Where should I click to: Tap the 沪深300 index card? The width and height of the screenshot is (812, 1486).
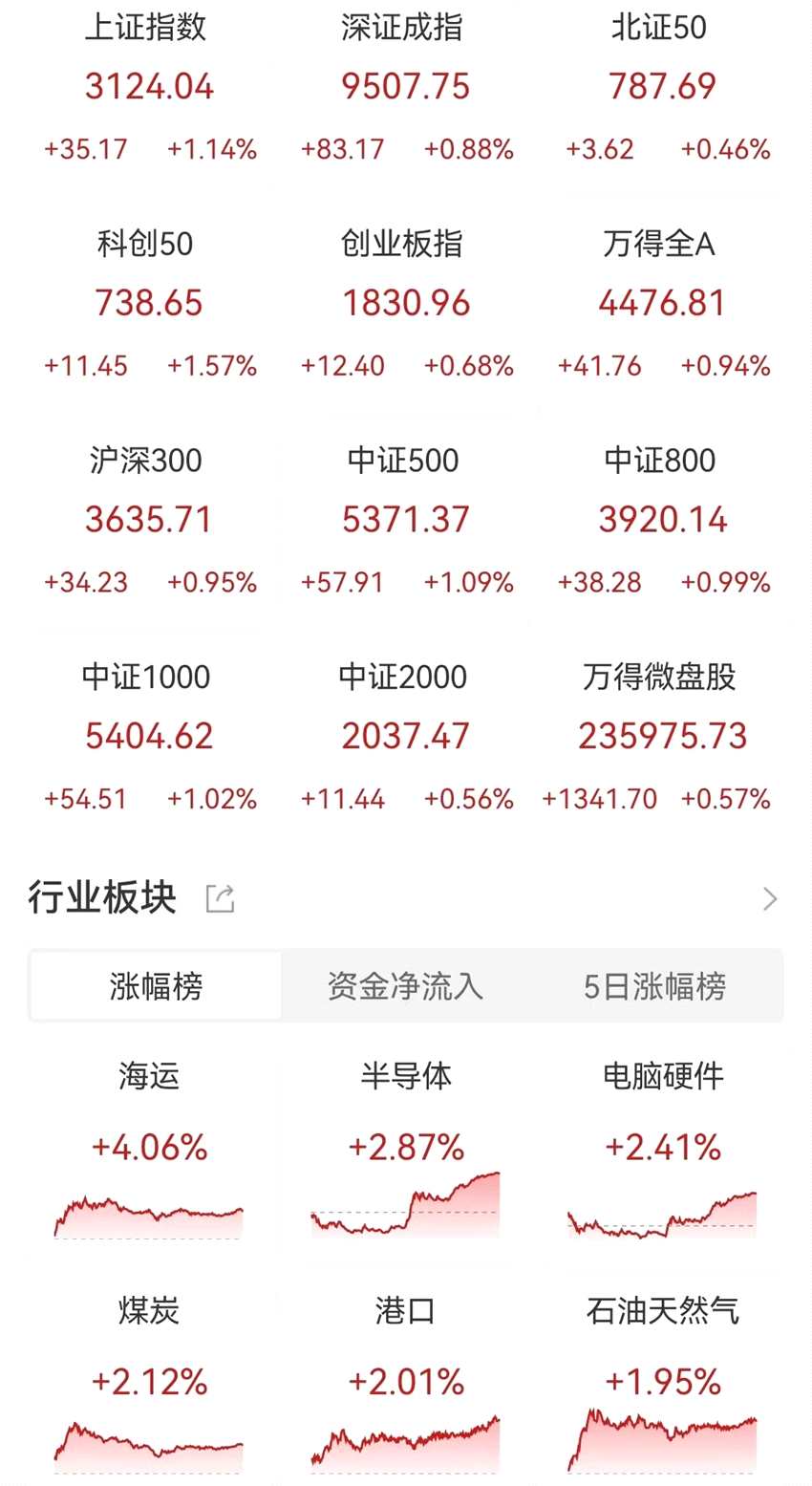149,521
